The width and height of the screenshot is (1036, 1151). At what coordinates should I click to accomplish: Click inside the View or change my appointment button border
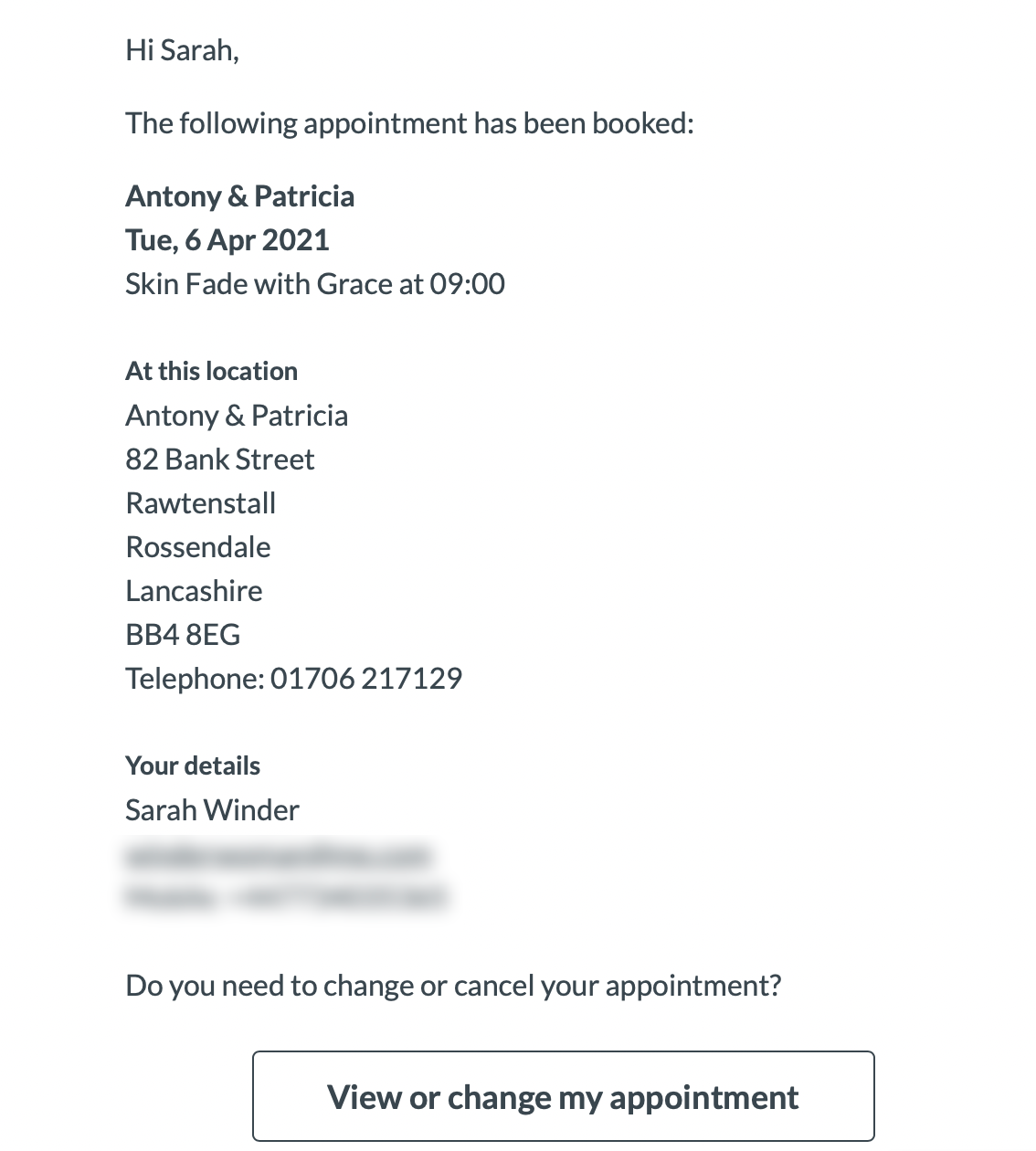pyautogui.click(x=563, y=1096)
